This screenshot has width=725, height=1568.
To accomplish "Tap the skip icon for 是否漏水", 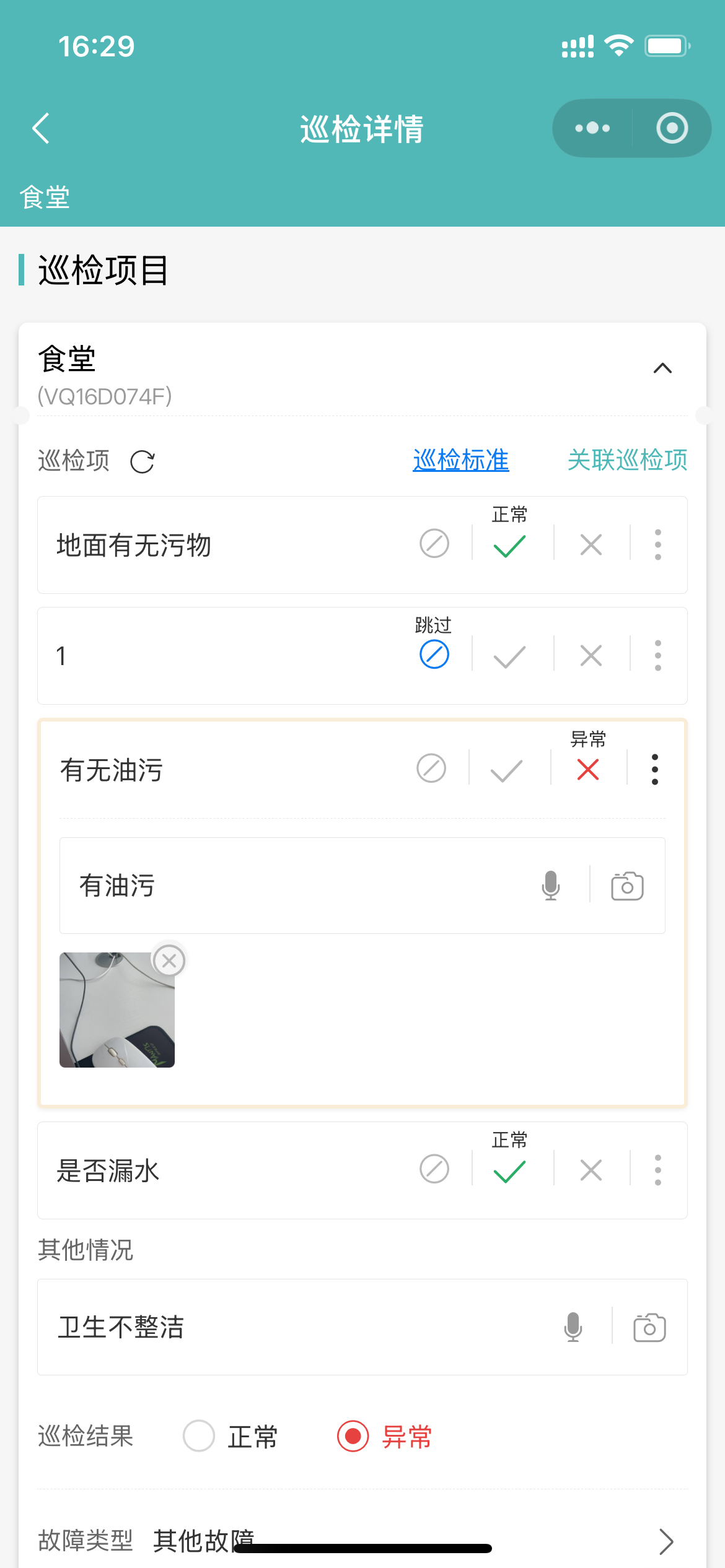I will pos(434,1169).
